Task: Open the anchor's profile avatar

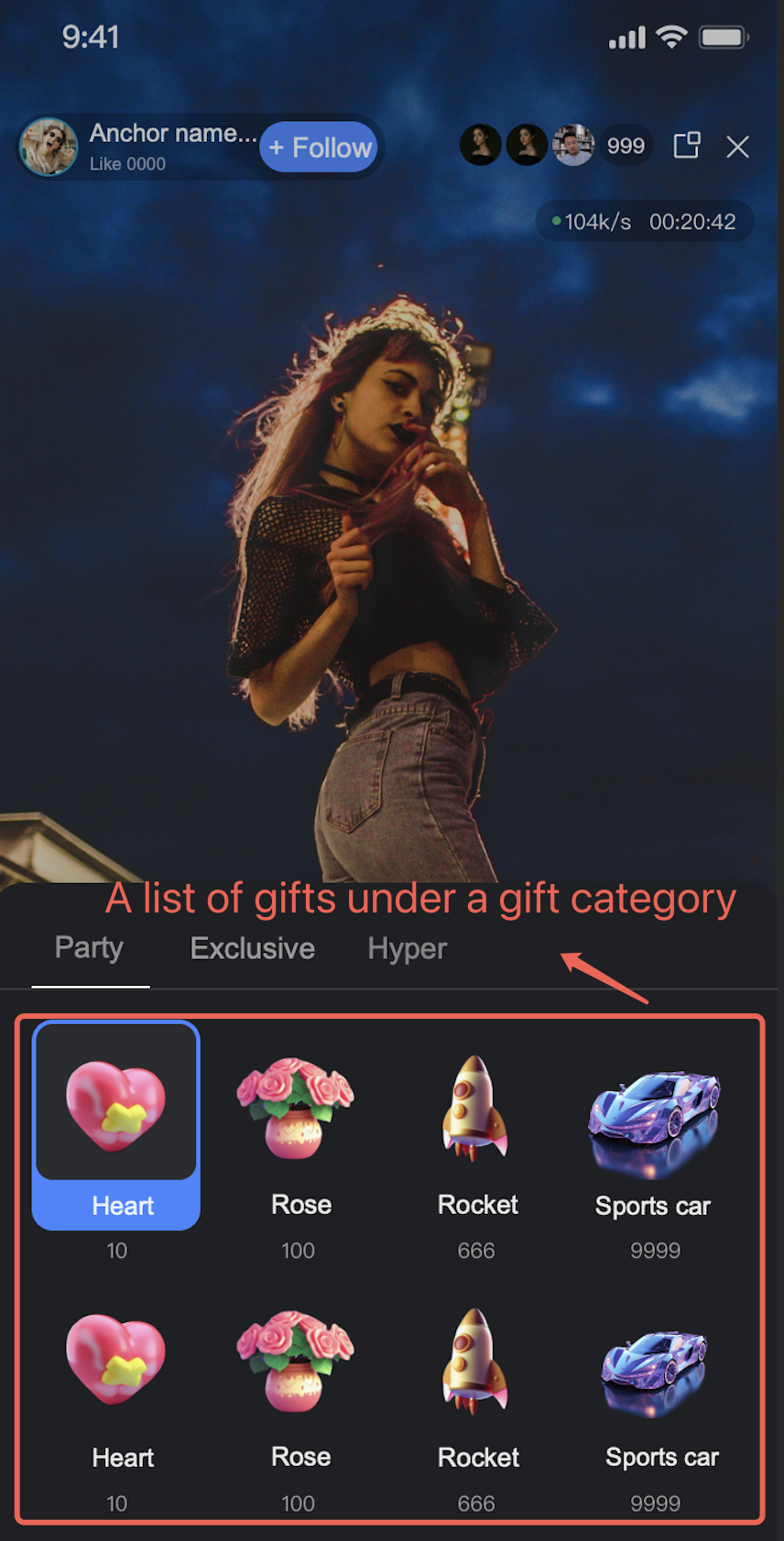Action: (x=49, y=147)
